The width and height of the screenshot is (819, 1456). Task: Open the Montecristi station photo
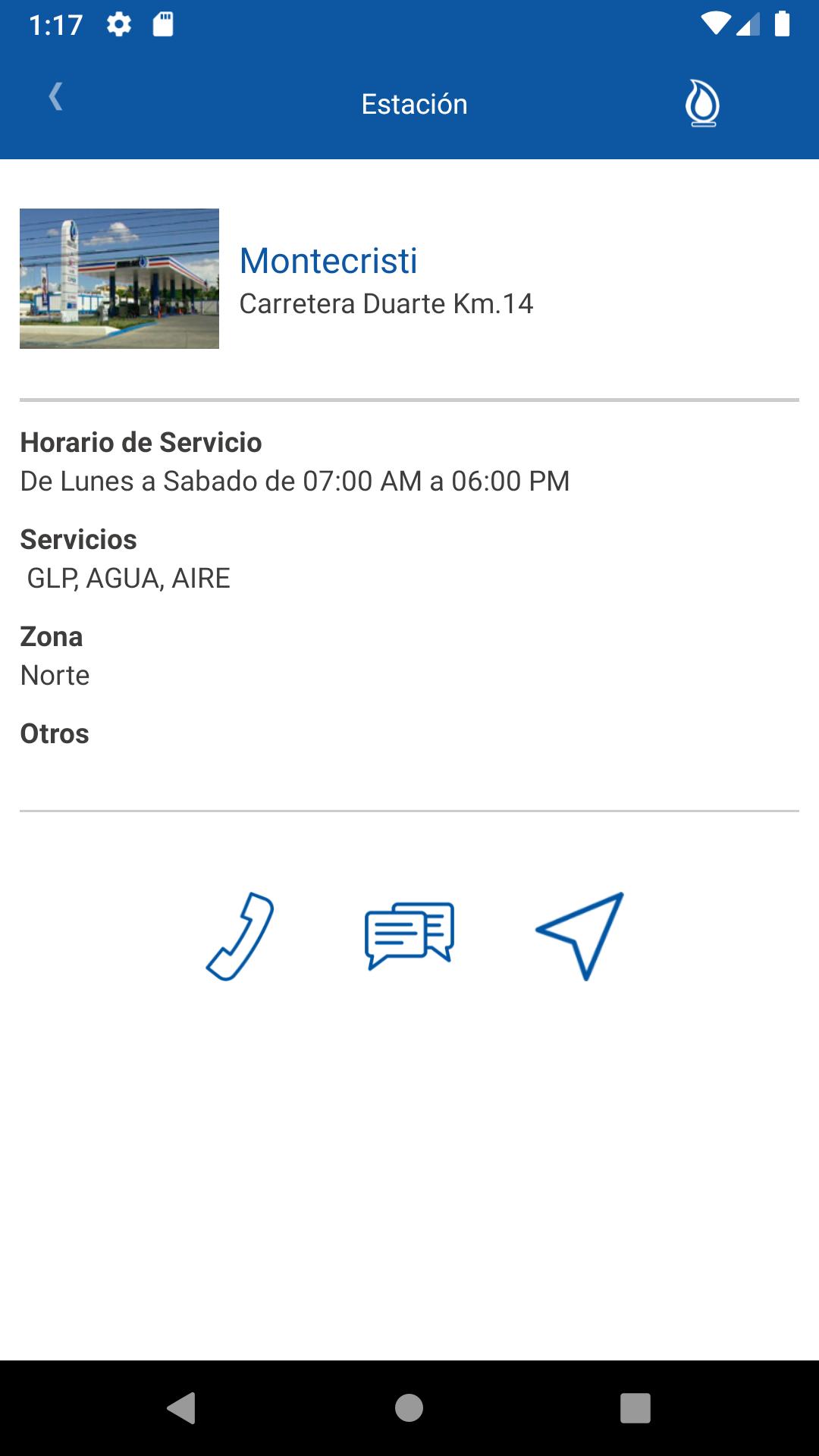point(119,278)
